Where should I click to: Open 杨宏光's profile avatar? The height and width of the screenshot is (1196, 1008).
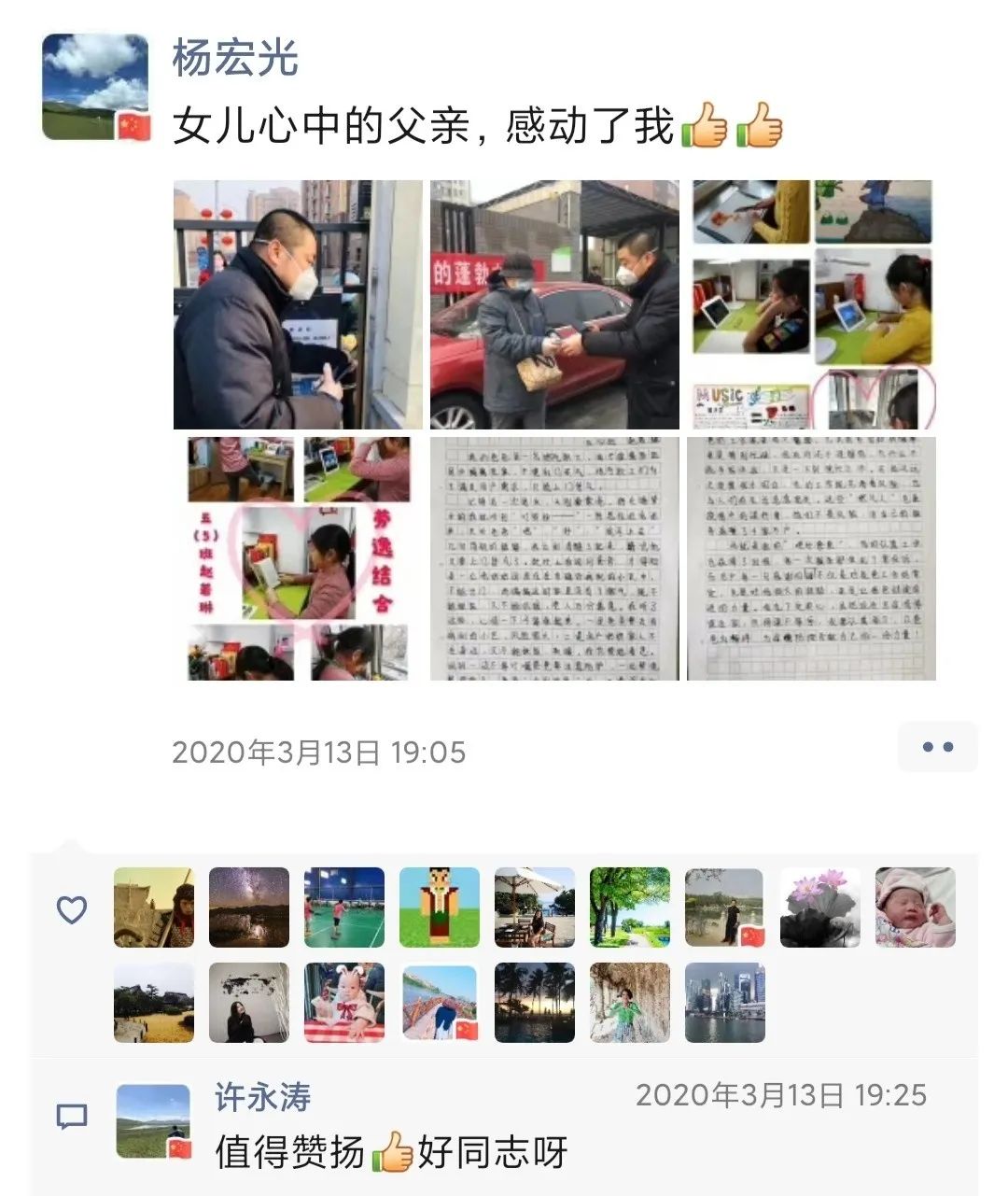click(95, 87)
